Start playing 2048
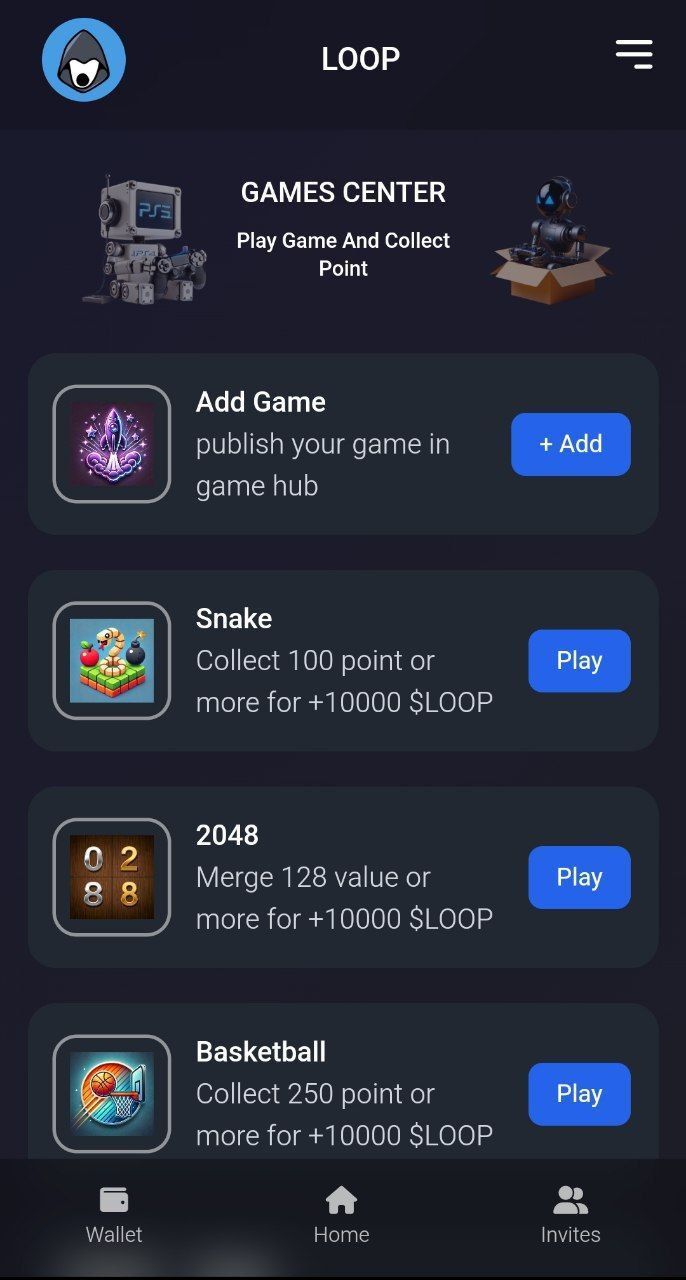 click(x=579, y=877)
